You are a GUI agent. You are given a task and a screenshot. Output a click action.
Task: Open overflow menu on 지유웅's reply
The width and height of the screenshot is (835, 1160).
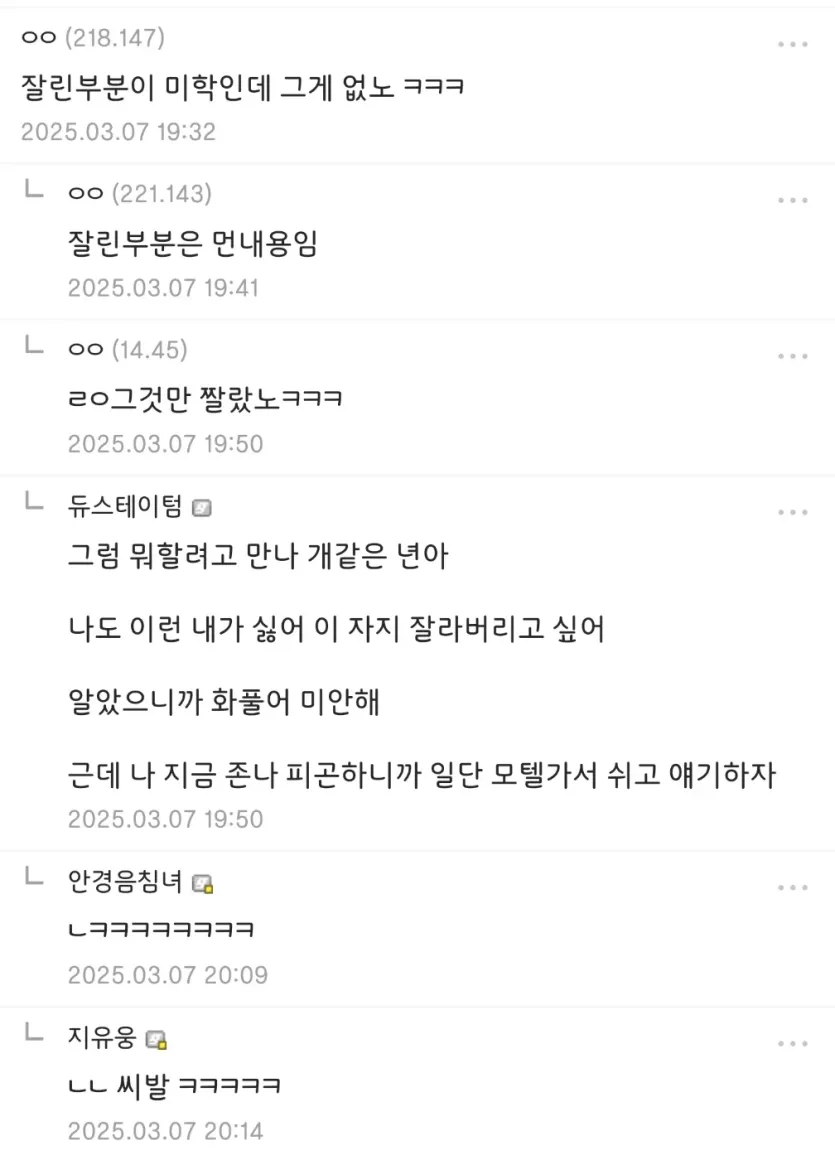[793, 1043]
